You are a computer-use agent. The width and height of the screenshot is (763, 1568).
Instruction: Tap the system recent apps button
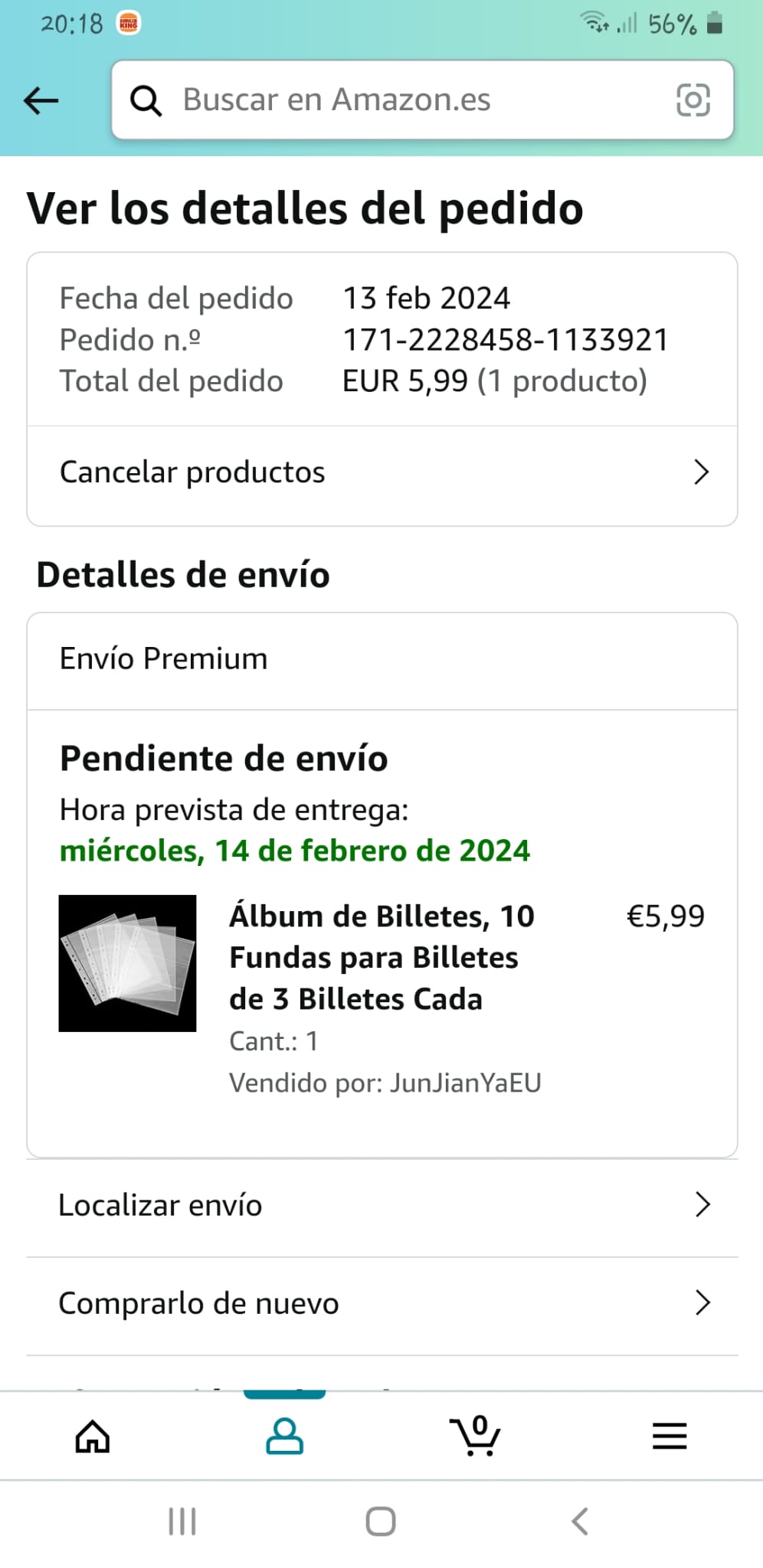point(182,1521)
